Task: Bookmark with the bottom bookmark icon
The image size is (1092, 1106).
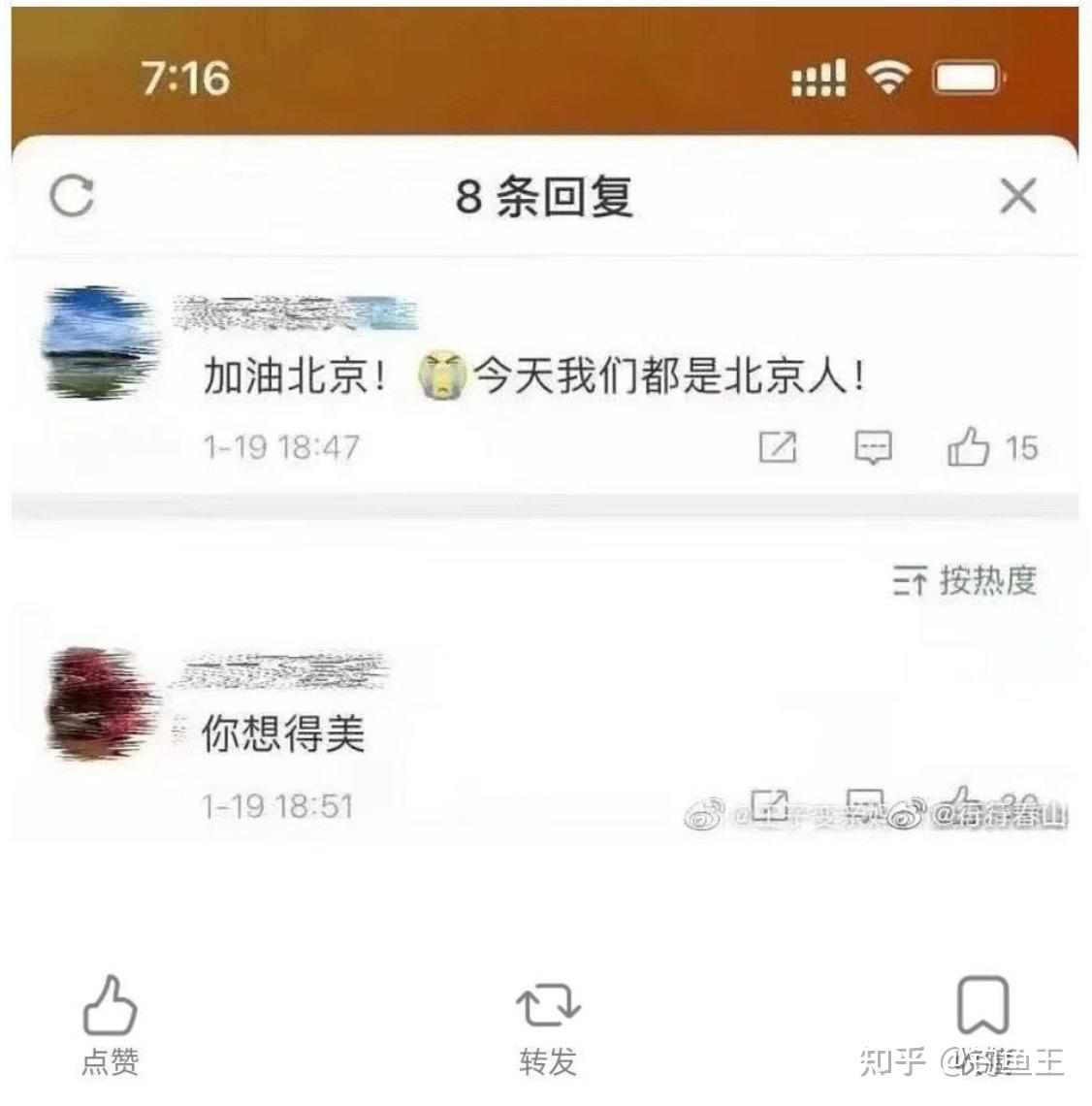Action: (982, 1009)
